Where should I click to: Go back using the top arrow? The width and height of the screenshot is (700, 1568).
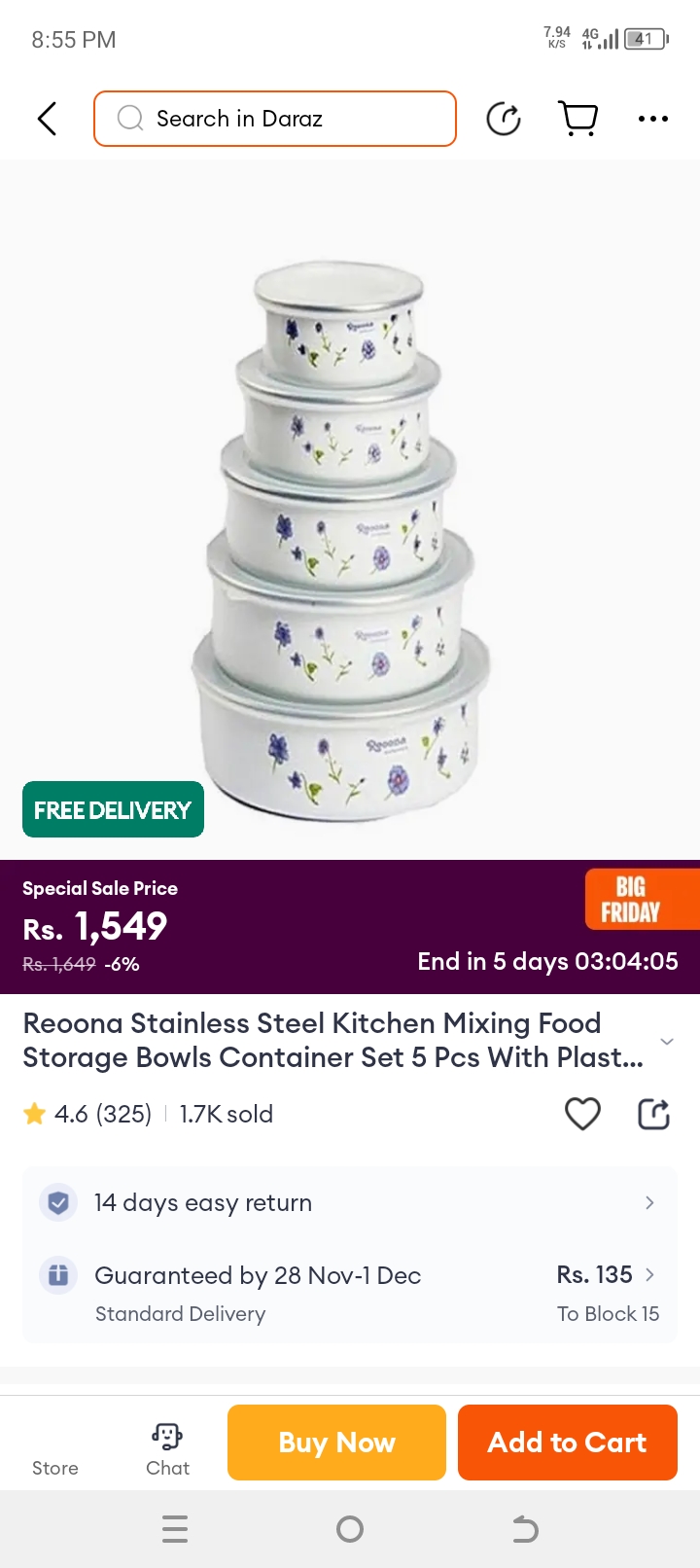47,119
